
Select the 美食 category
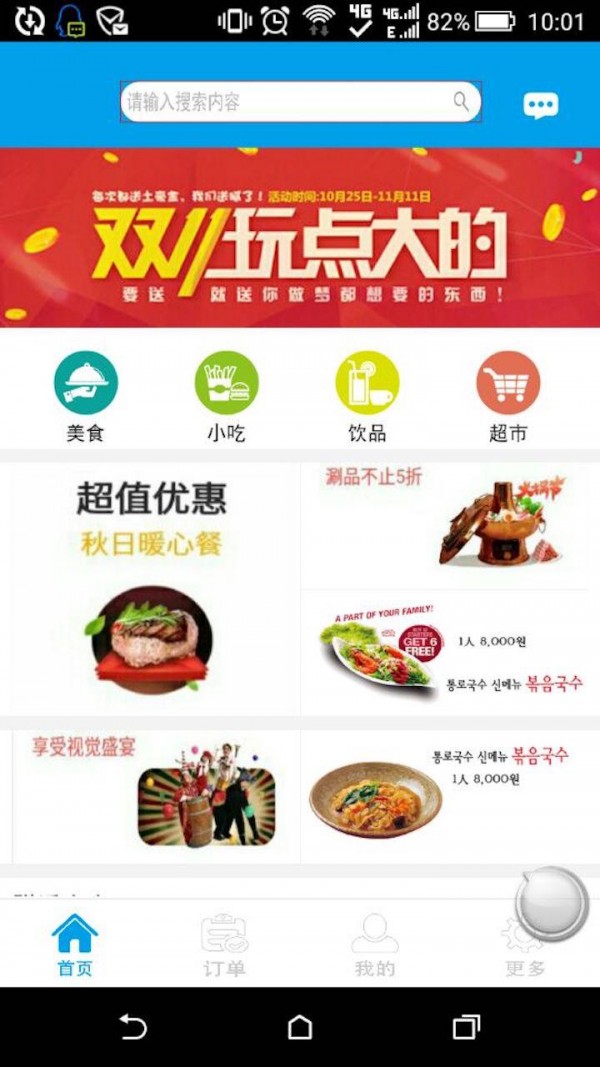point(86,397)
